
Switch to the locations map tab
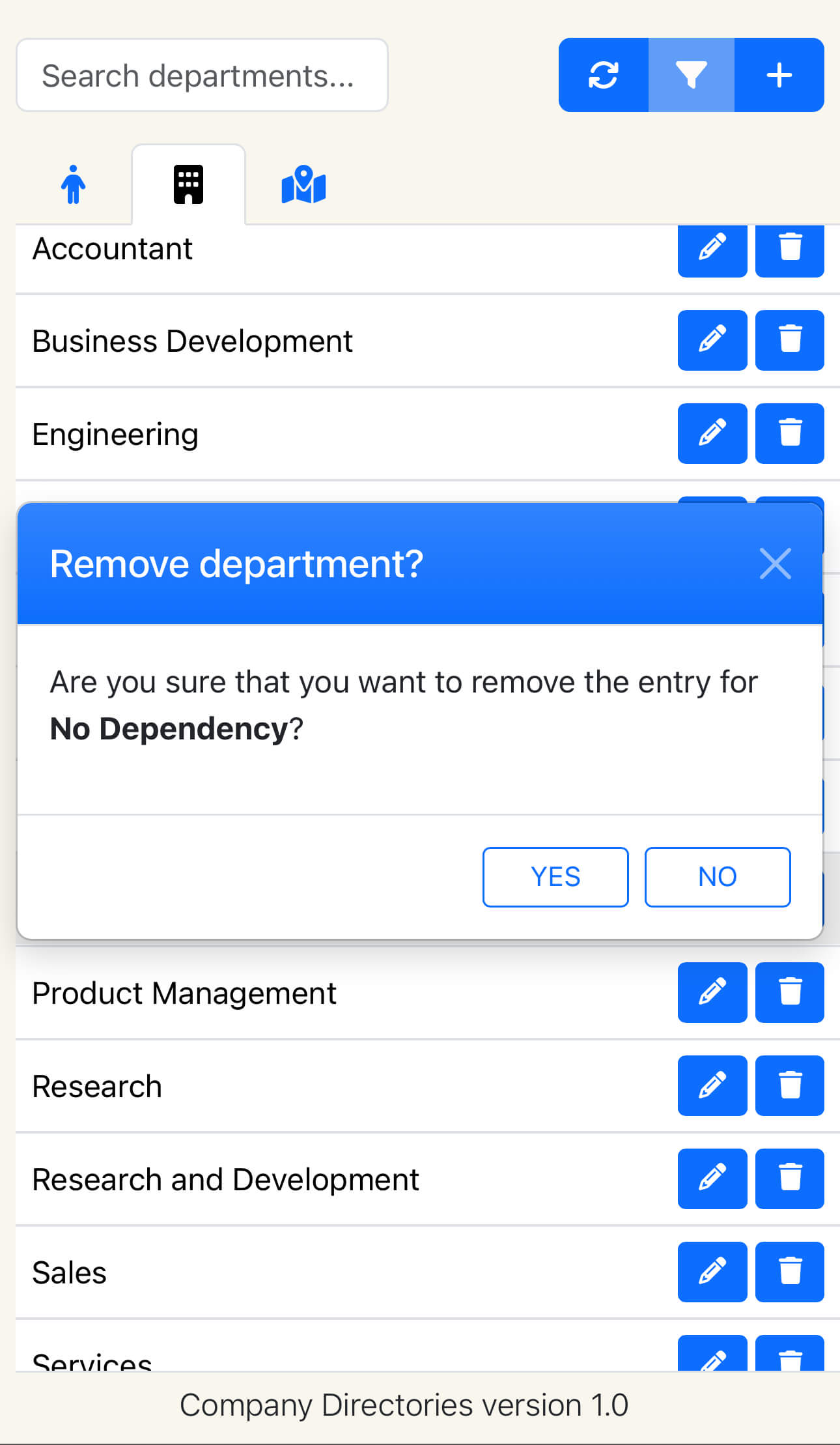(303, 184)
